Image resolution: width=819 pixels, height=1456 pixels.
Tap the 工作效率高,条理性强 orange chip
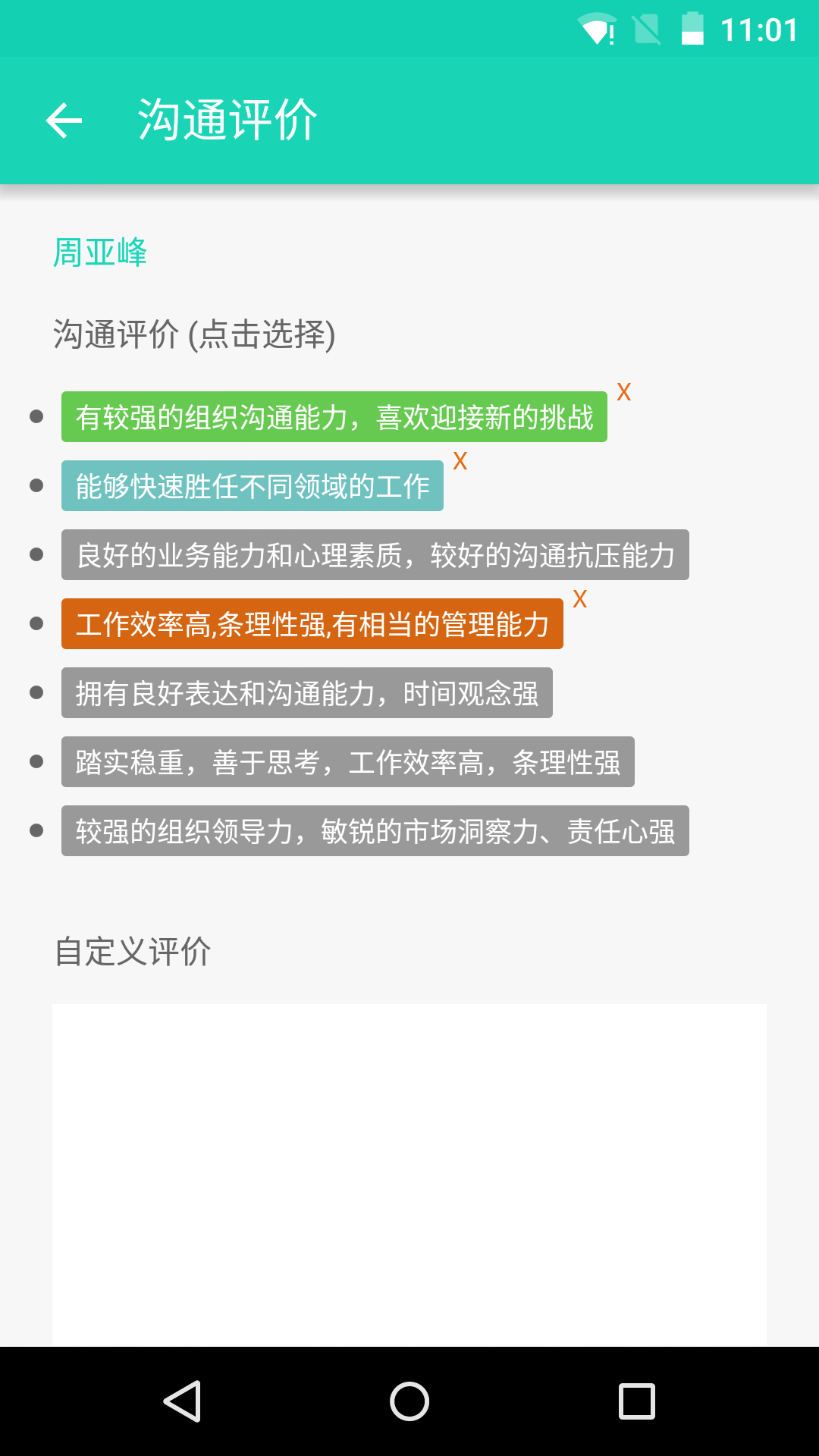click(312, 625)
